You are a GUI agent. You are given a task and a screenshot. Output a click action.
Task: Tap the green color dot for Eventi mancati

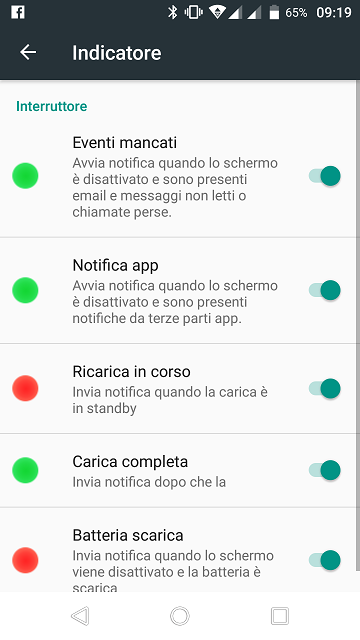[25, 176]
